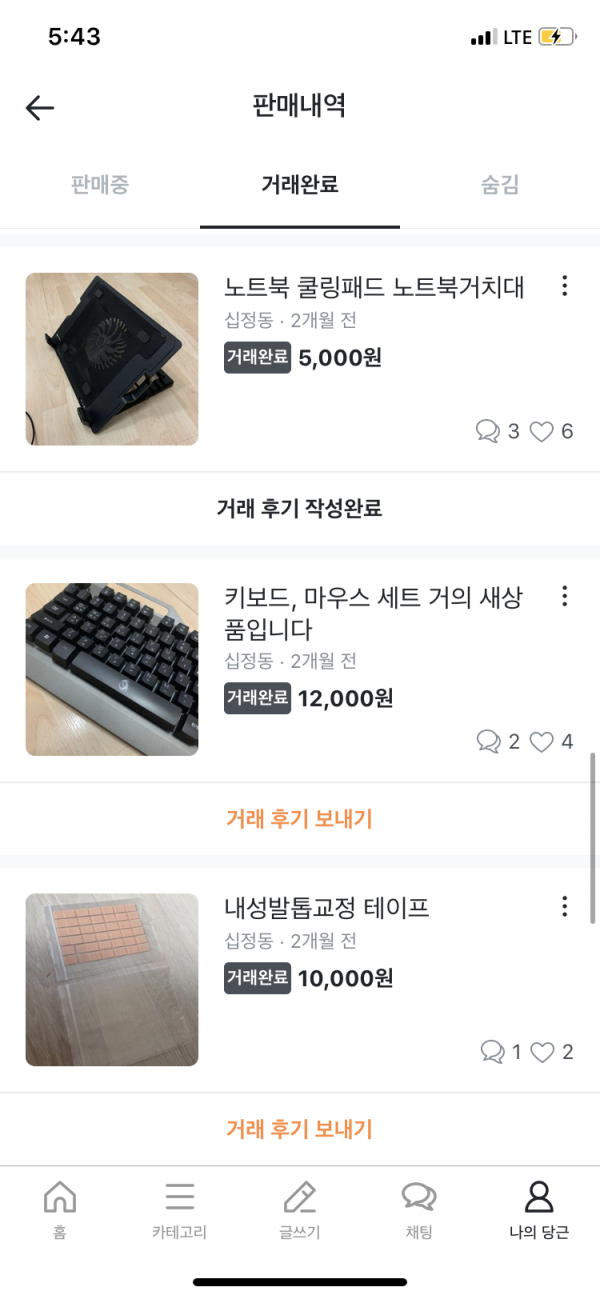Switch to the 숨김 tab

click(x=499, y=185)
